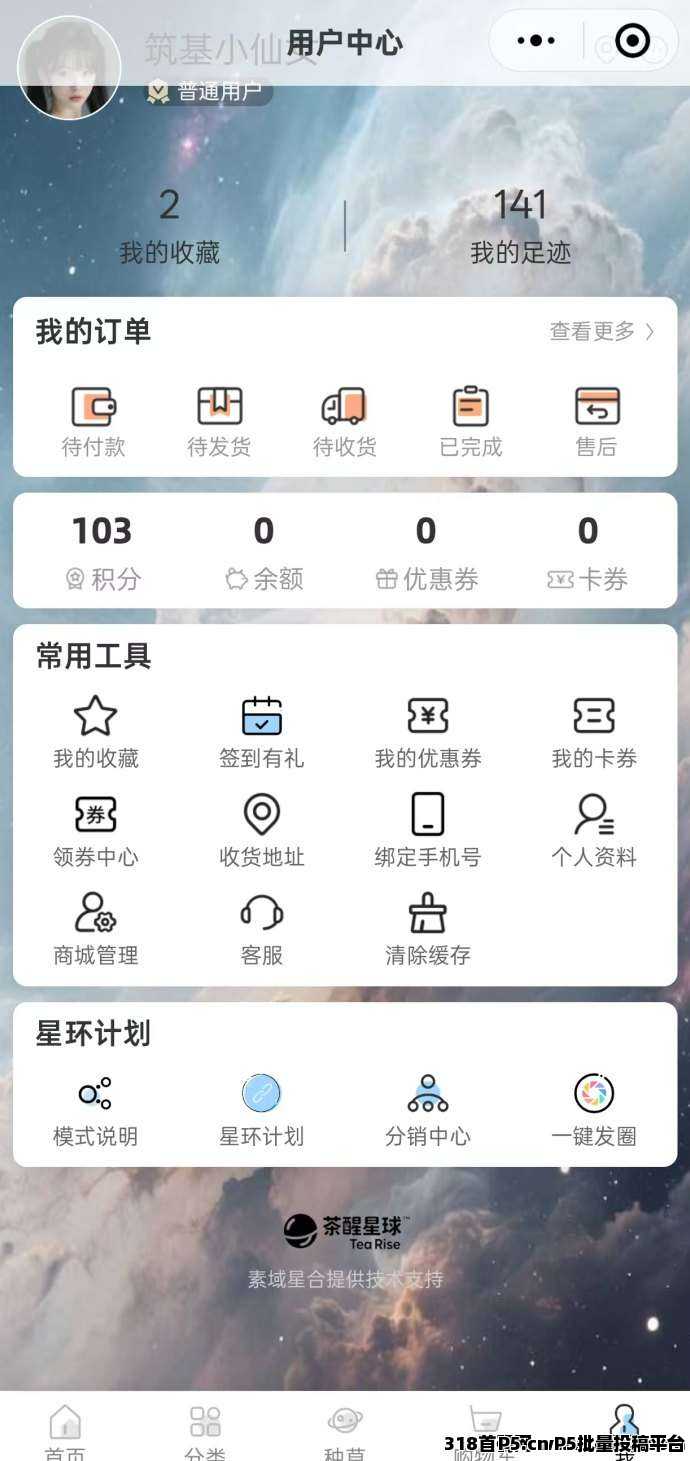Screen dimensions: 690x1461
Task: Go to 领券中心
Action: pos(96,832)
